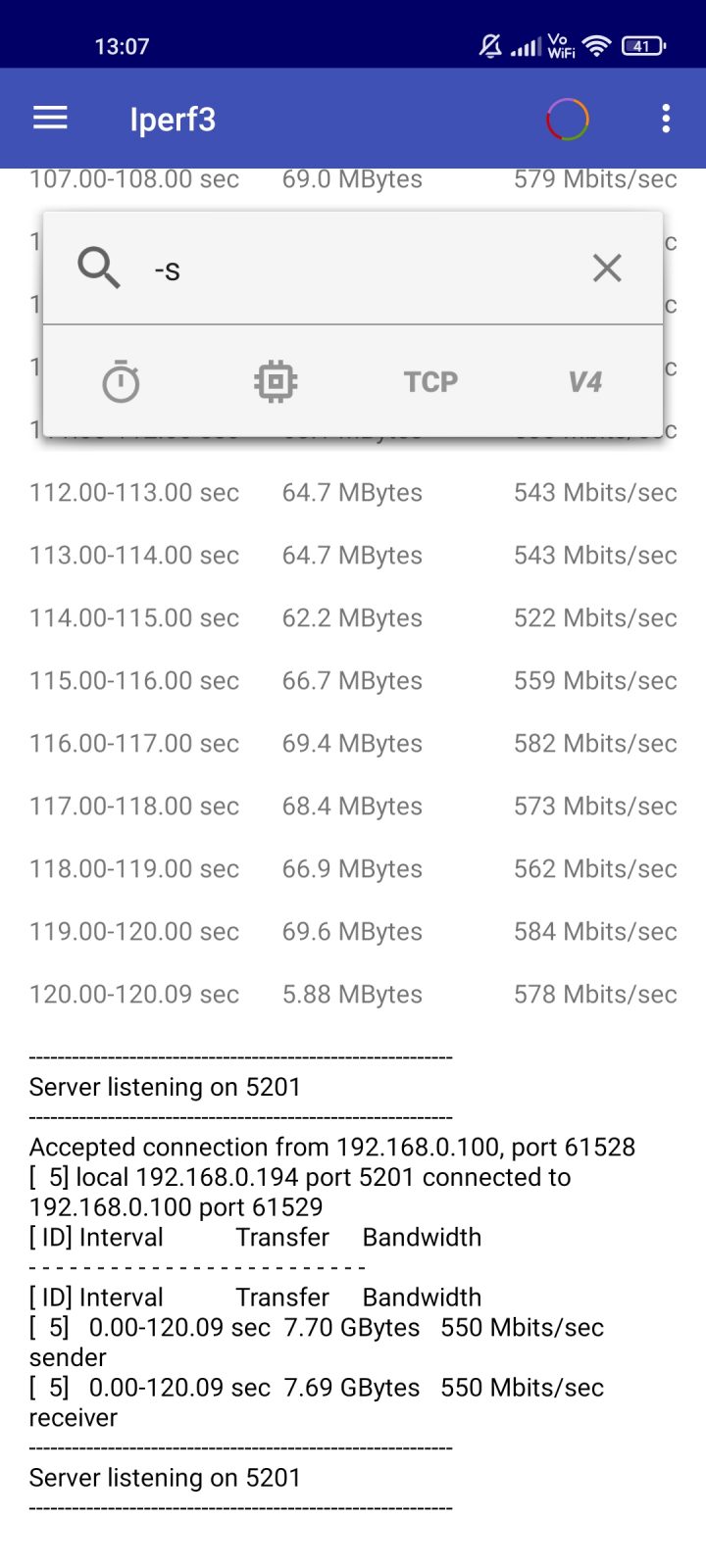Tap the spinning colored progress circle
Screen dimensions: 706x1568
pos(568,120)
